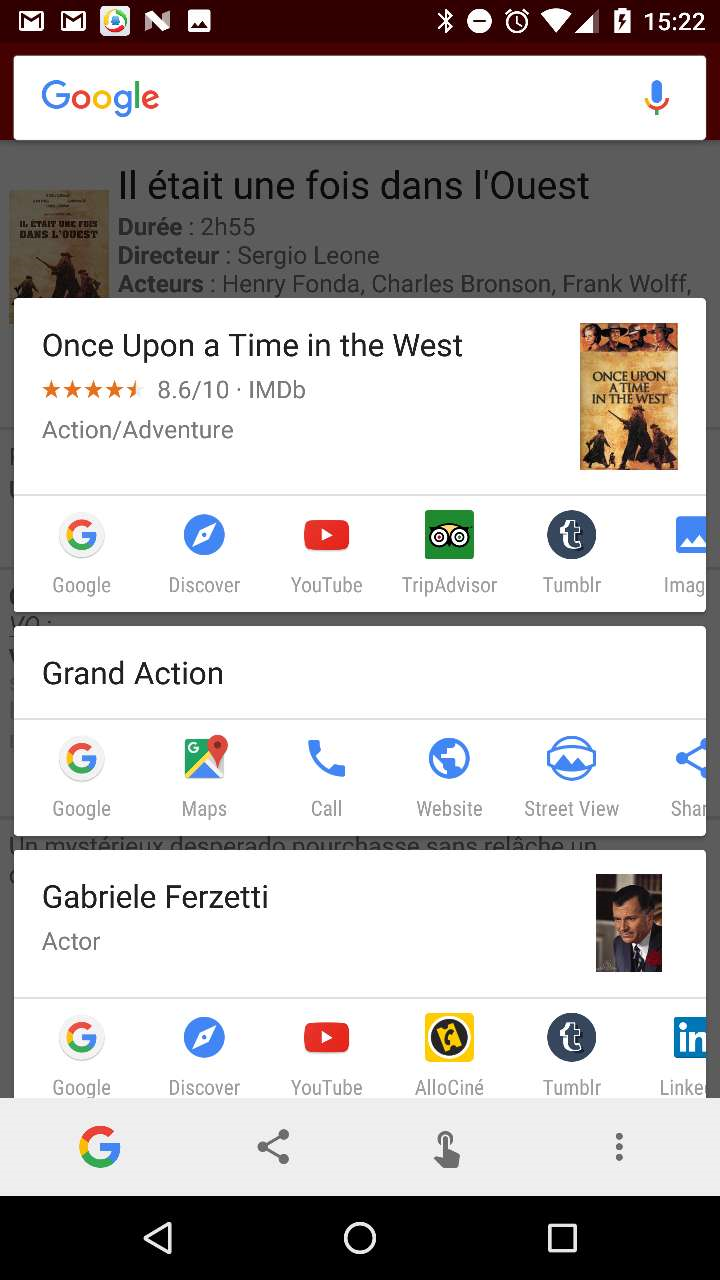Open the overflow menu in the bottom bar
The image size is (720, 1280).
[x=619, y=1147]
